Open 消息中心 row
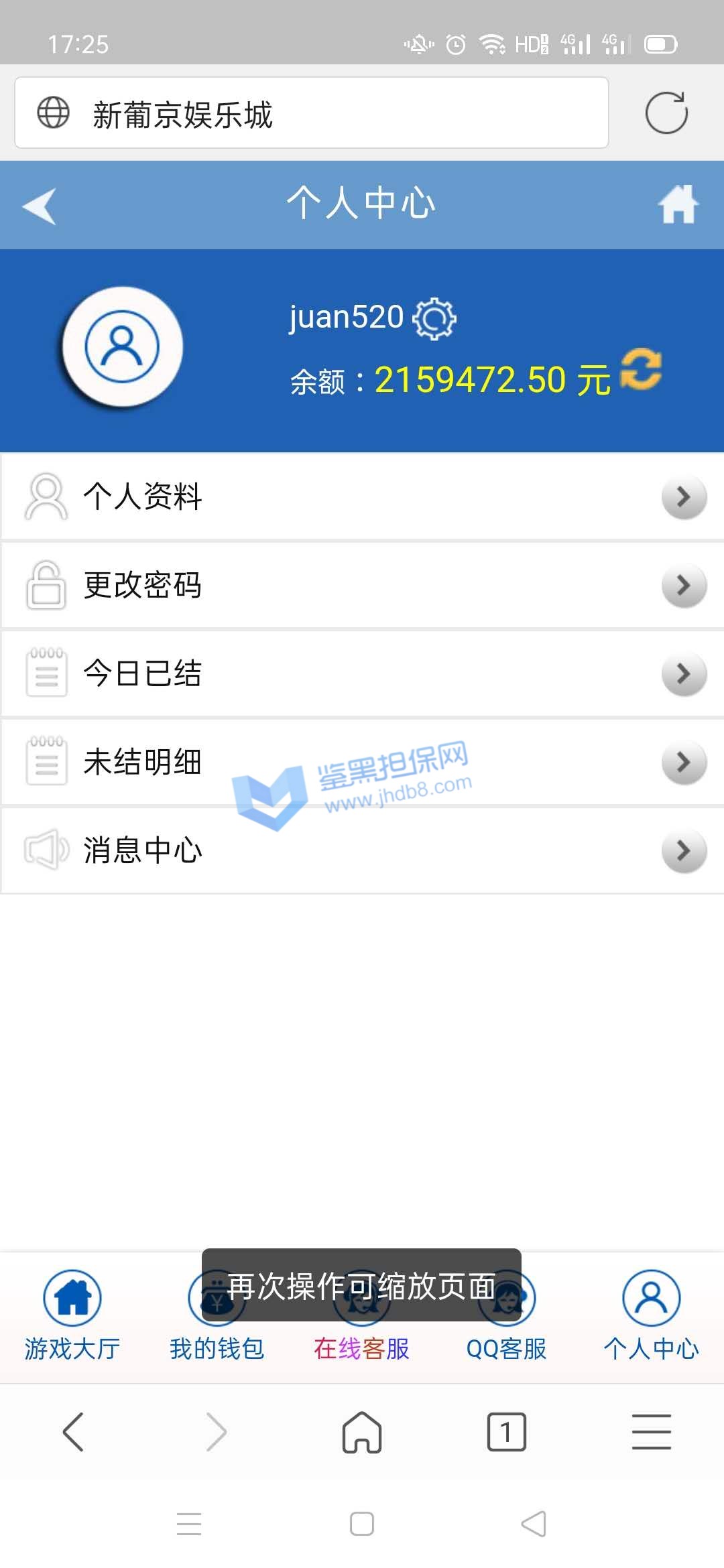 click(x=362, y=850)
